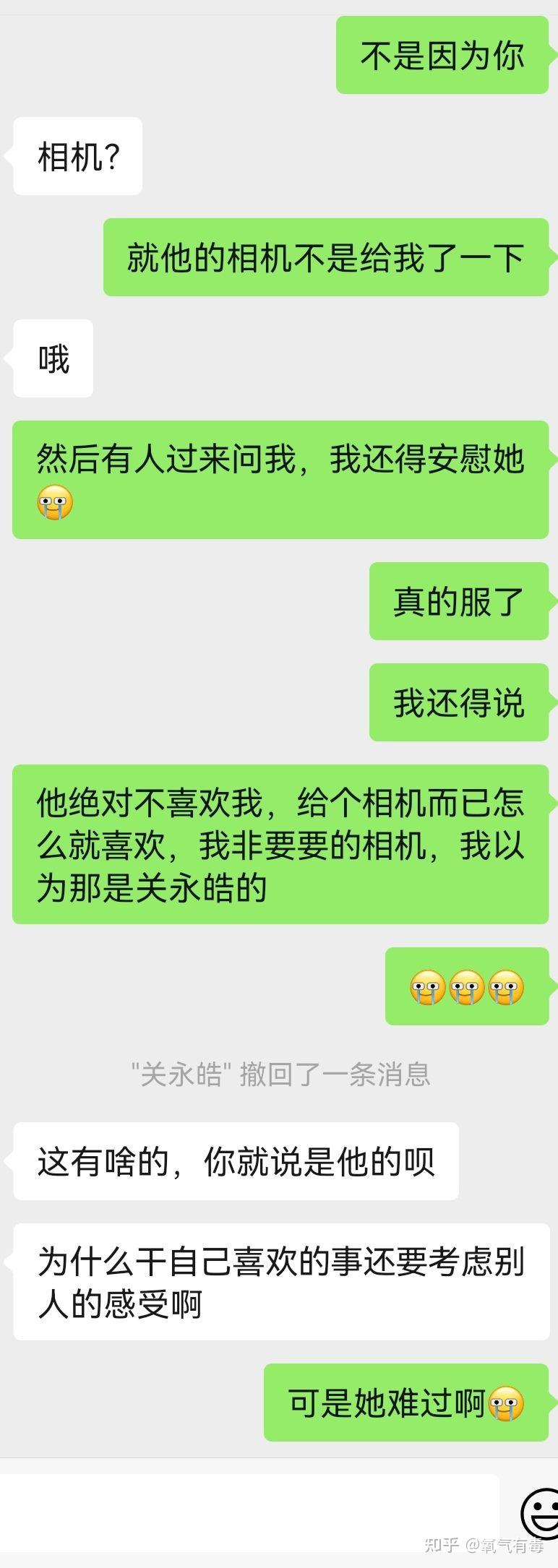This screenshot has width=558, height=1568.
Task: Focus the message input field
Action: pos(249,1513)
